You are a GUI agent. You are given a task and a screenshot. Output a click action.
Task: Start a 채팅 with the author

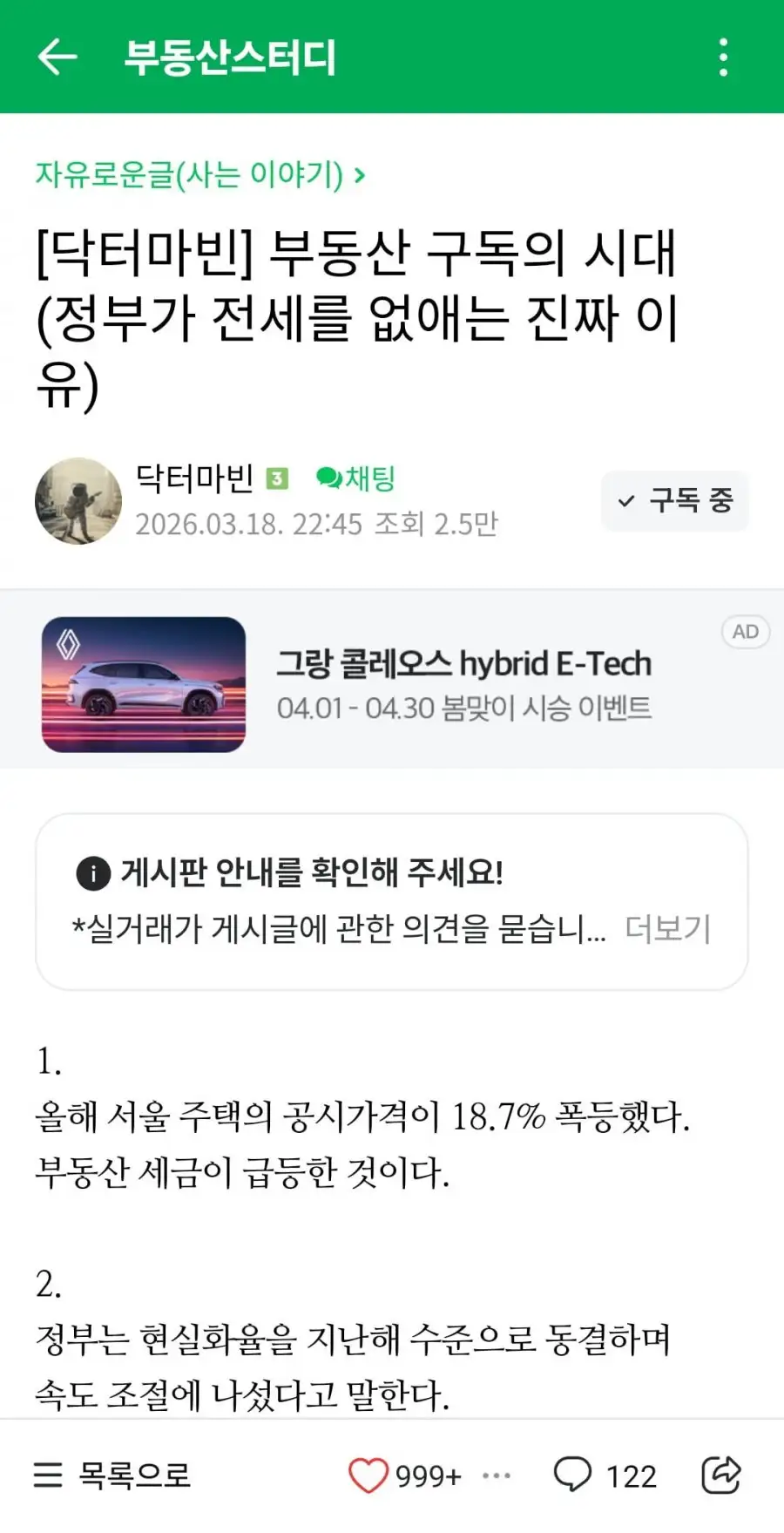click(355, 478)
